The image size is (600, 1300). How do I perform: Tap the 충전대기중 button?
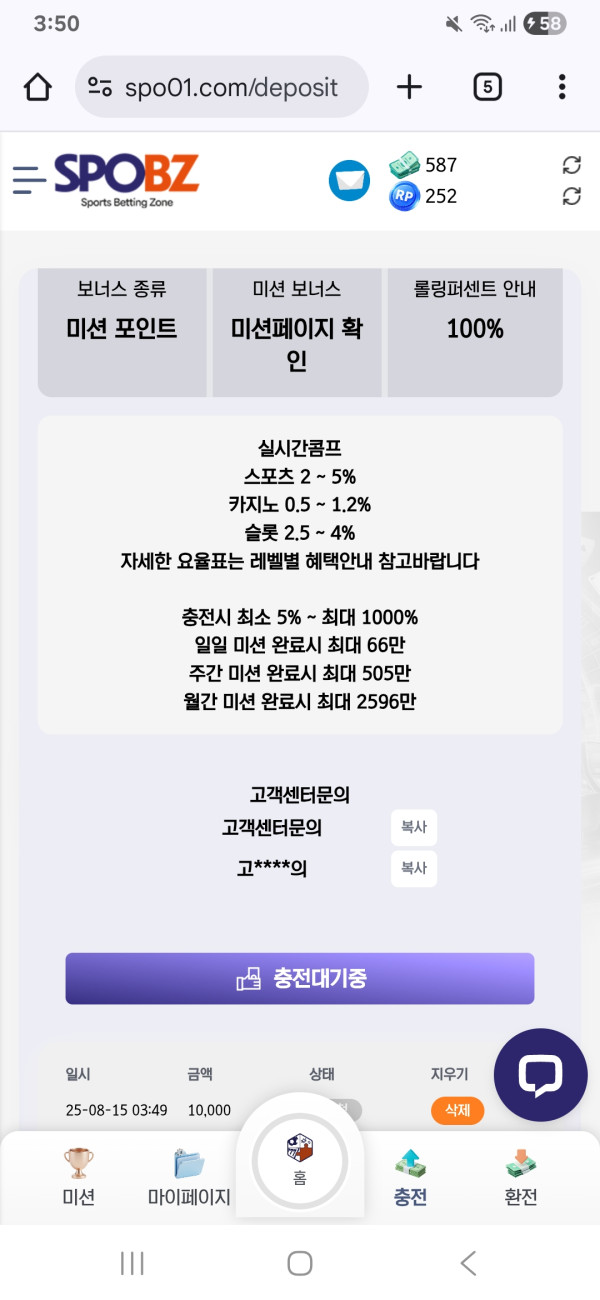(x=300, y=978)
